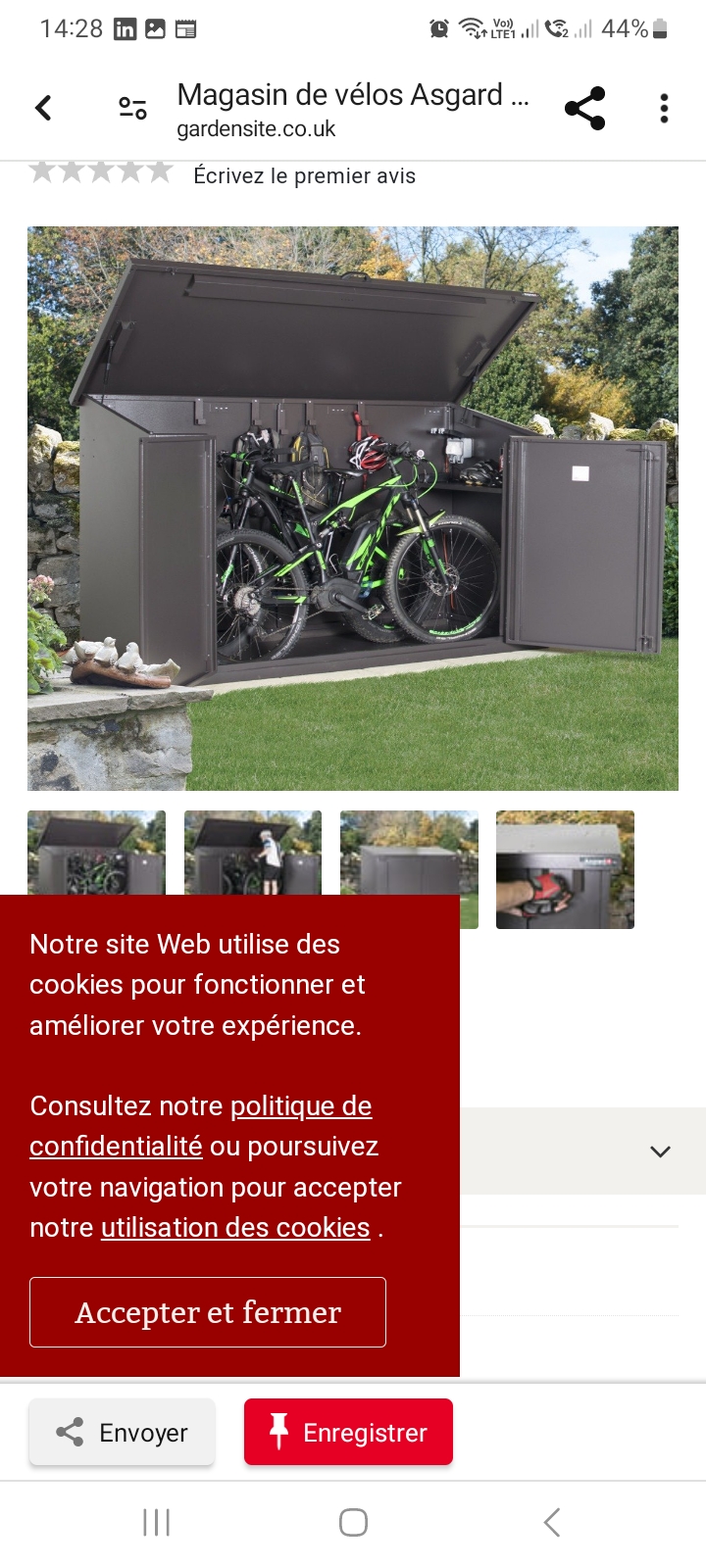Open the site settings icon beside the URL

pos(132,108)
